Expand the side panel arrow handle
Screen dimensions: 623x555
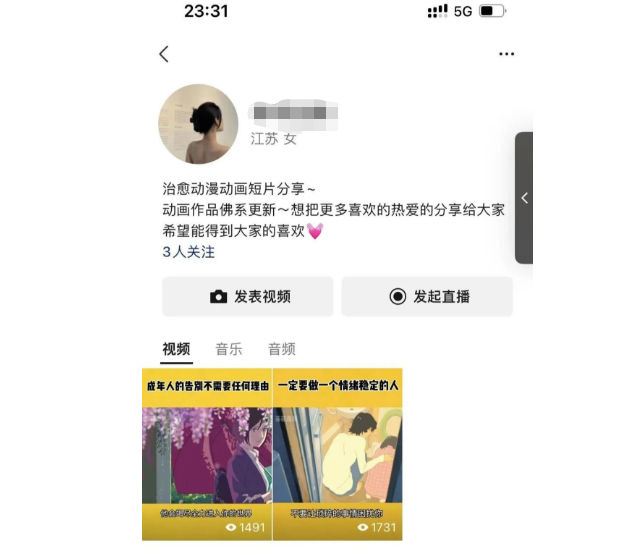[524, 198]
